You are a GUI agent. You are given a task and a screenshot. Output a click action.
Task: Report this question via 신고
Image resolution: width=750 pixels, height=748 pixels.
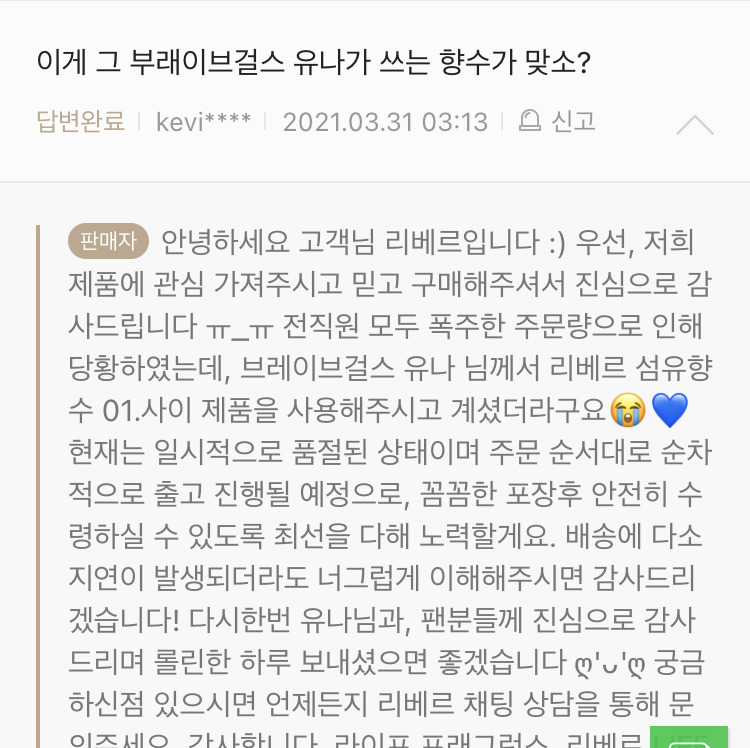[557, 122]
